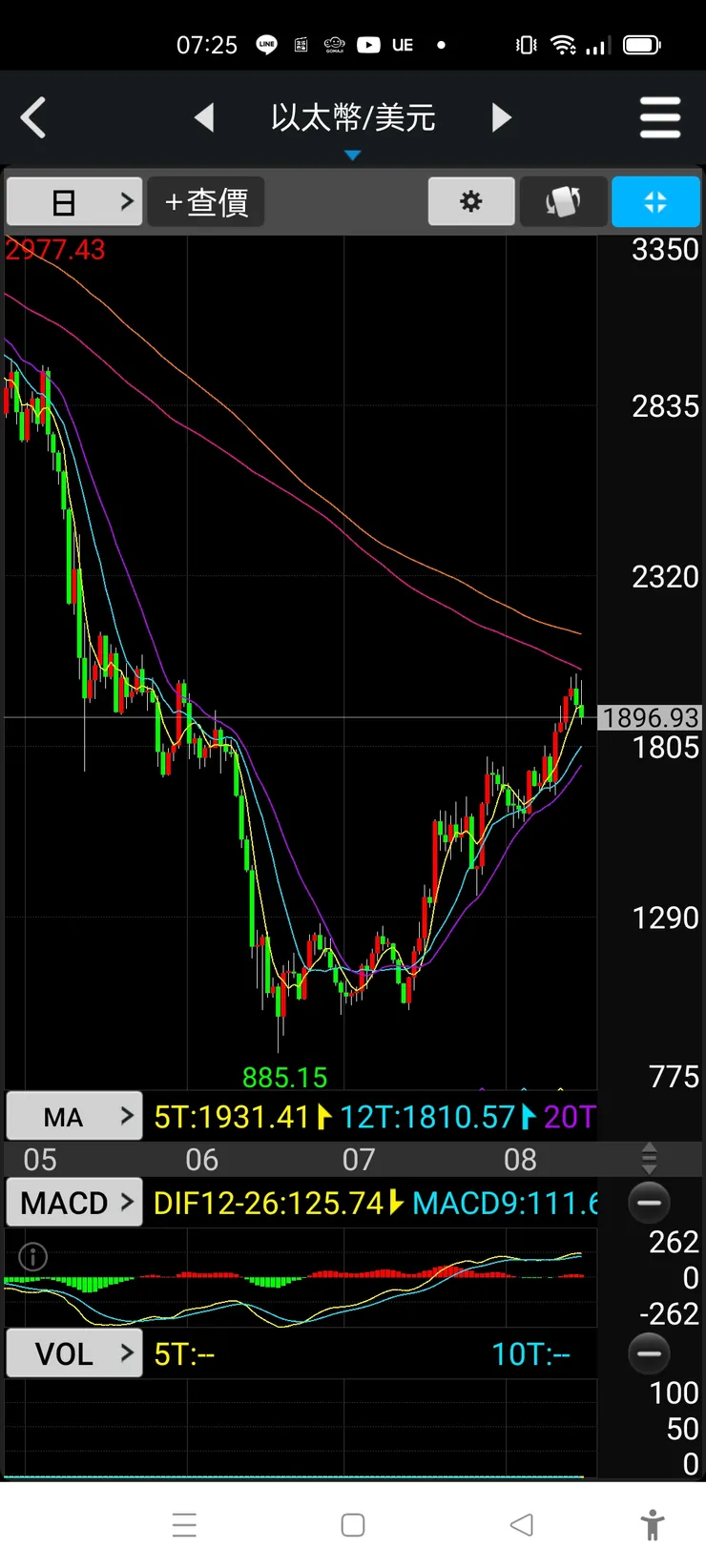Remove the MACD panel with minus button
Screen dimensions: 706x1568
[649, 1203]
